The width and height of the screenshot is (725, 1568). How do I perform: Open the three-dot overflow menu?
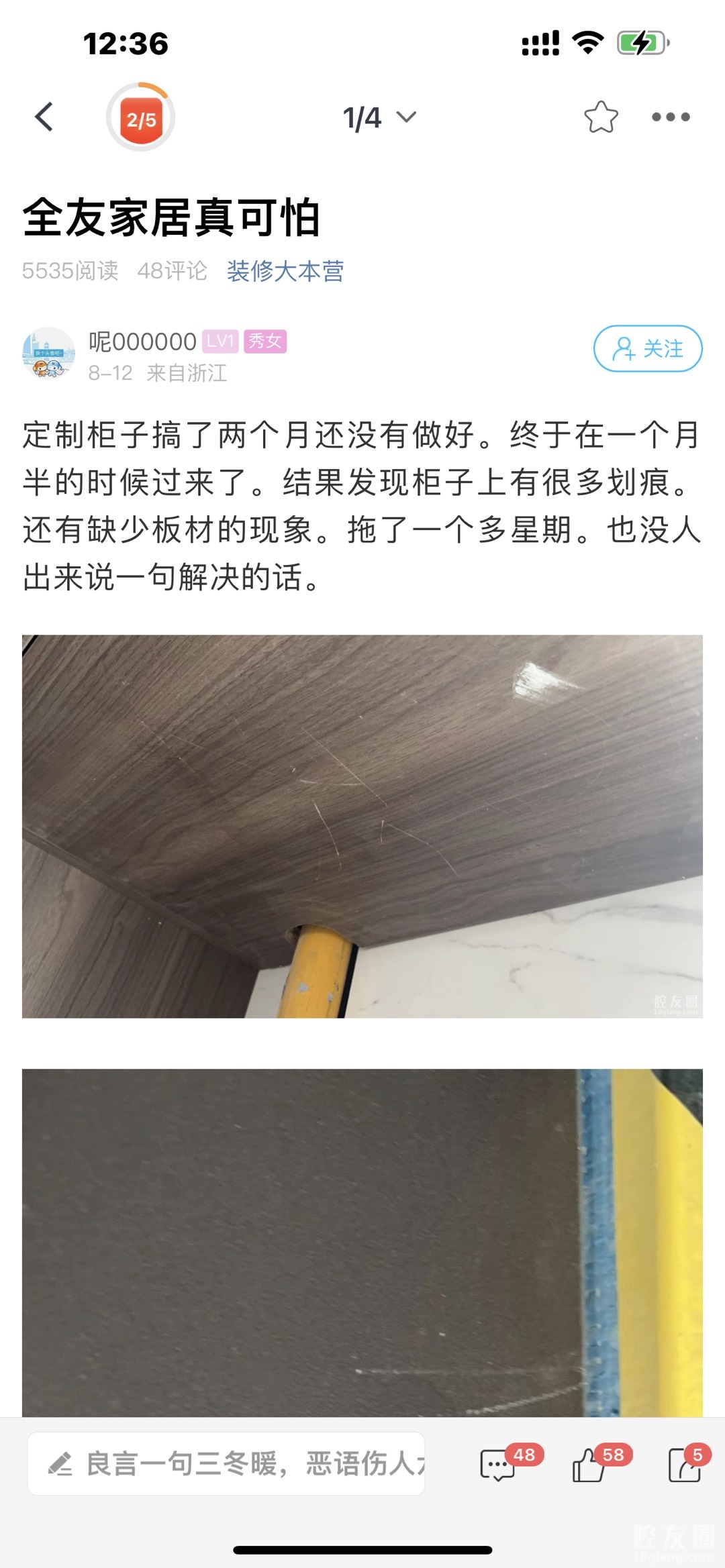point(671,117)
